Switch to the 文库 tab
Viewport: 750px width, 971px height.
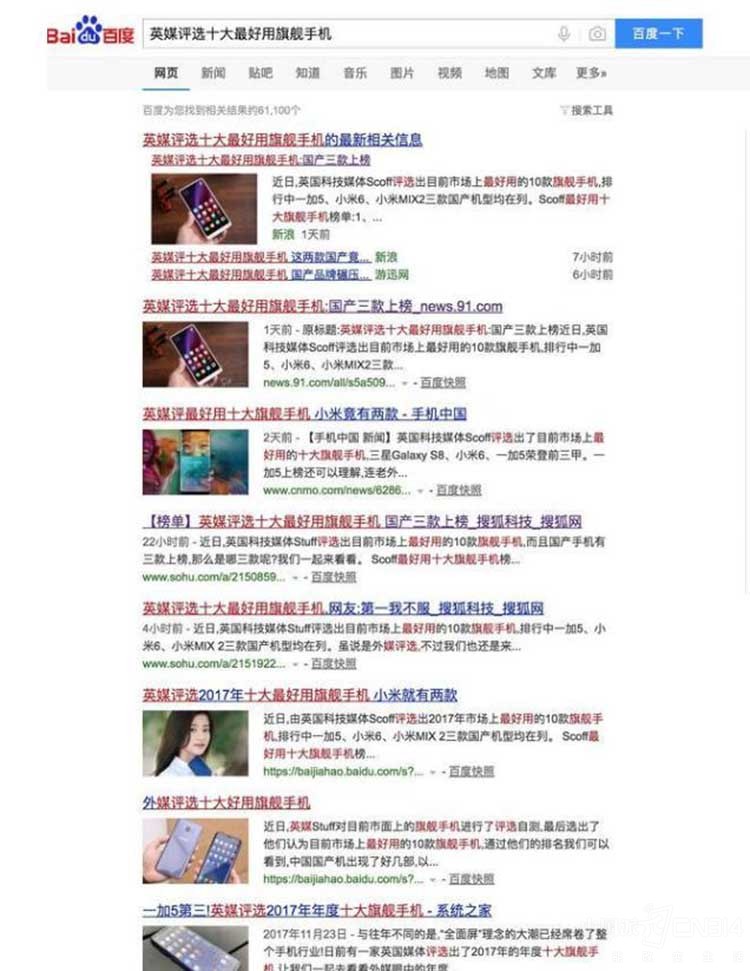coord(544,73)
